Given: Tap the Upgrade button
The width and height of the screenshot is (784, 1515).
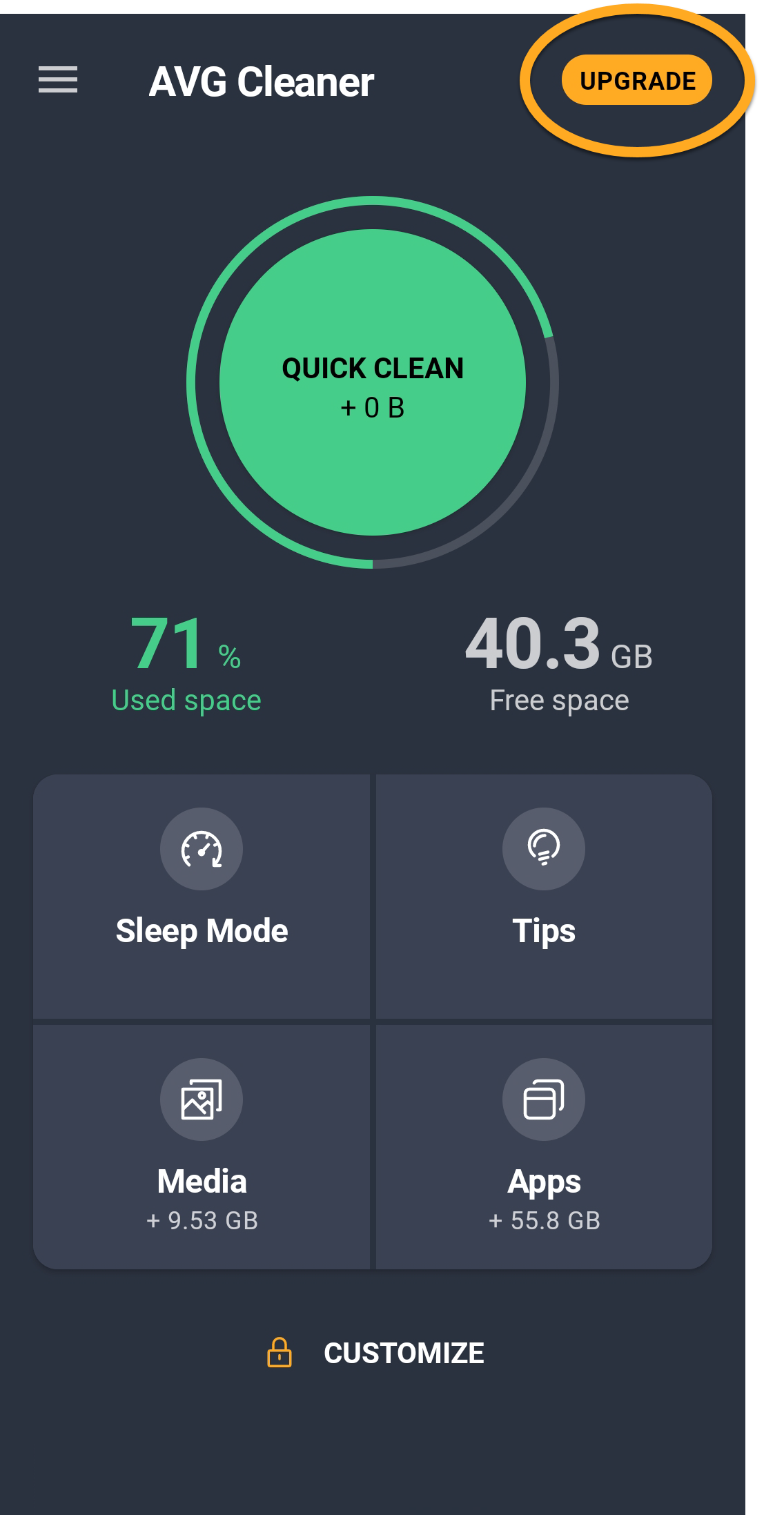Looking at the screenshot, I should click(637, 81).
